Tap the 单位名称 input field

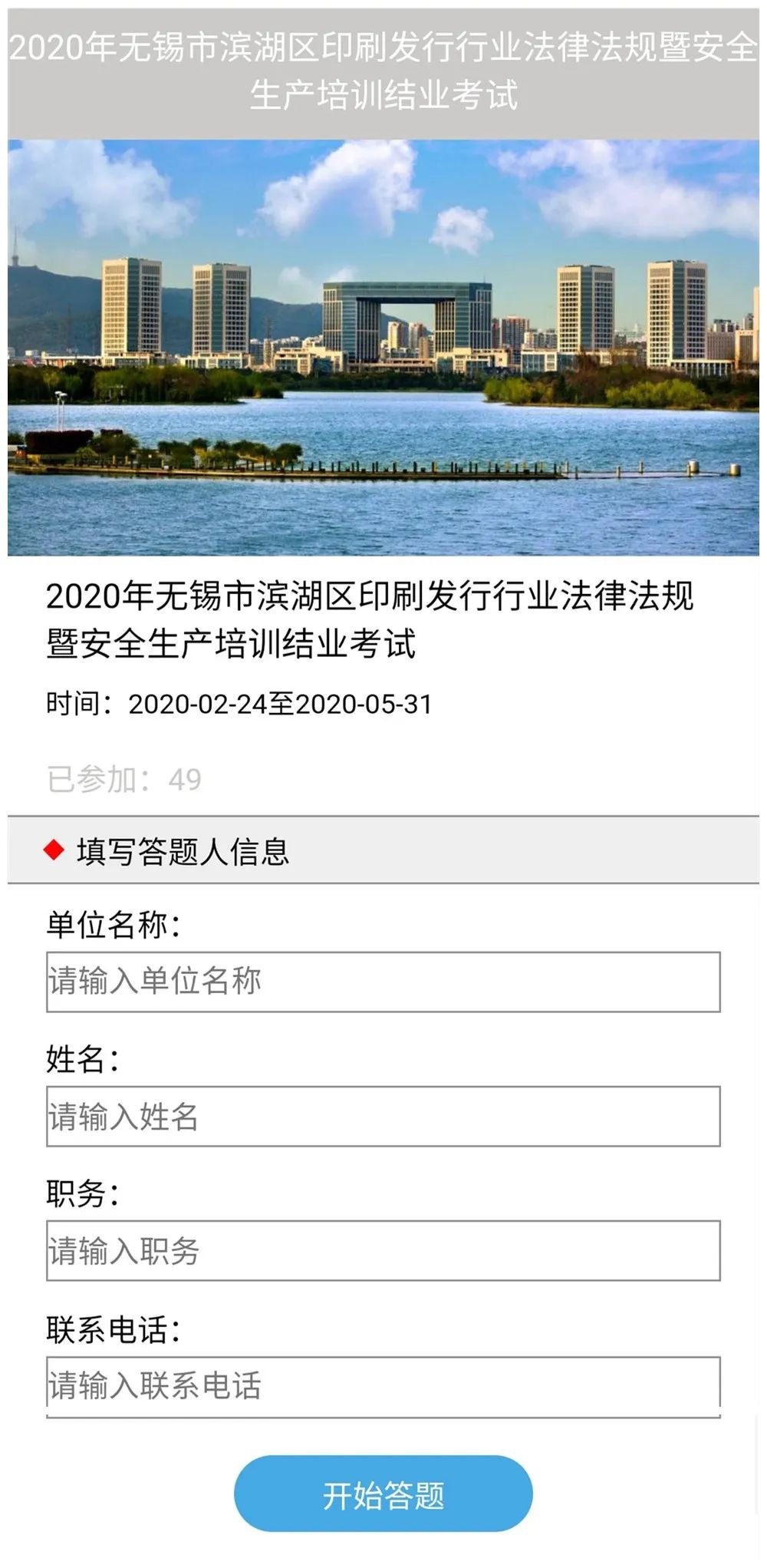click(383, 982)
